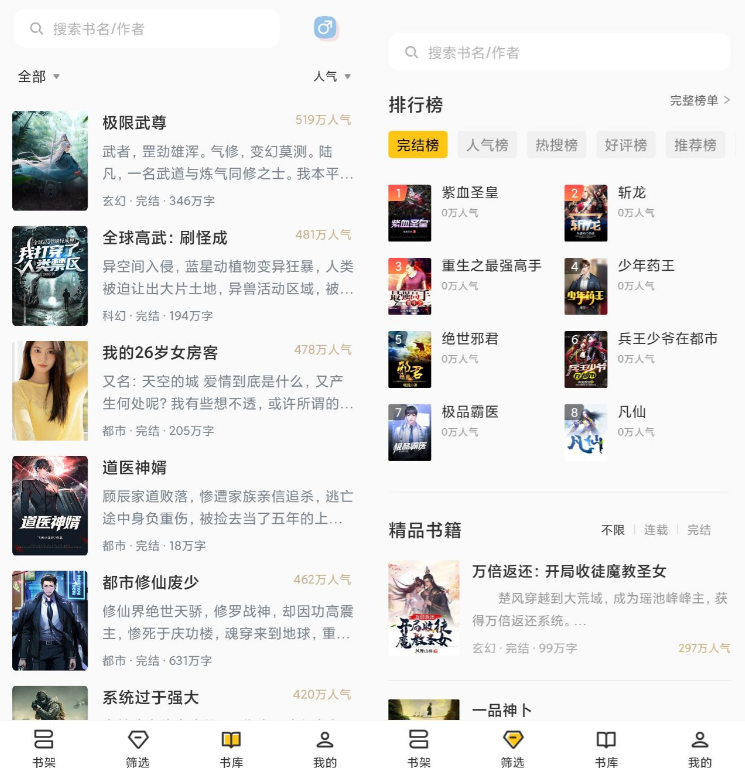
Task: Switch to the 人气榜 ranking
Action: pyautogui.click(x=487, y=145)
